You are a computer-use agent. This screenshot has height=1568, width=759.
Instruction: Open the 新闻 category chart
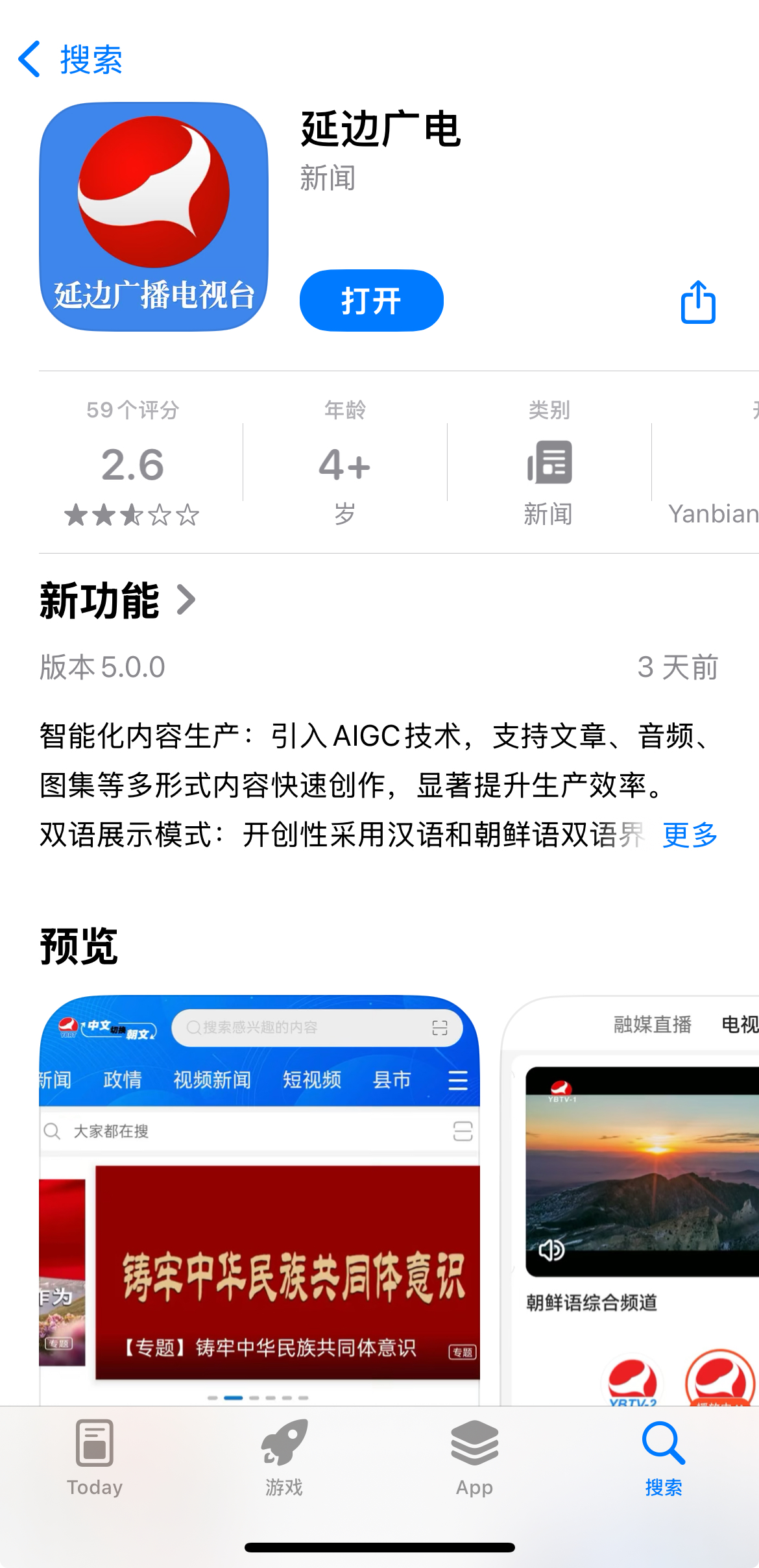[x=549, y=463]
